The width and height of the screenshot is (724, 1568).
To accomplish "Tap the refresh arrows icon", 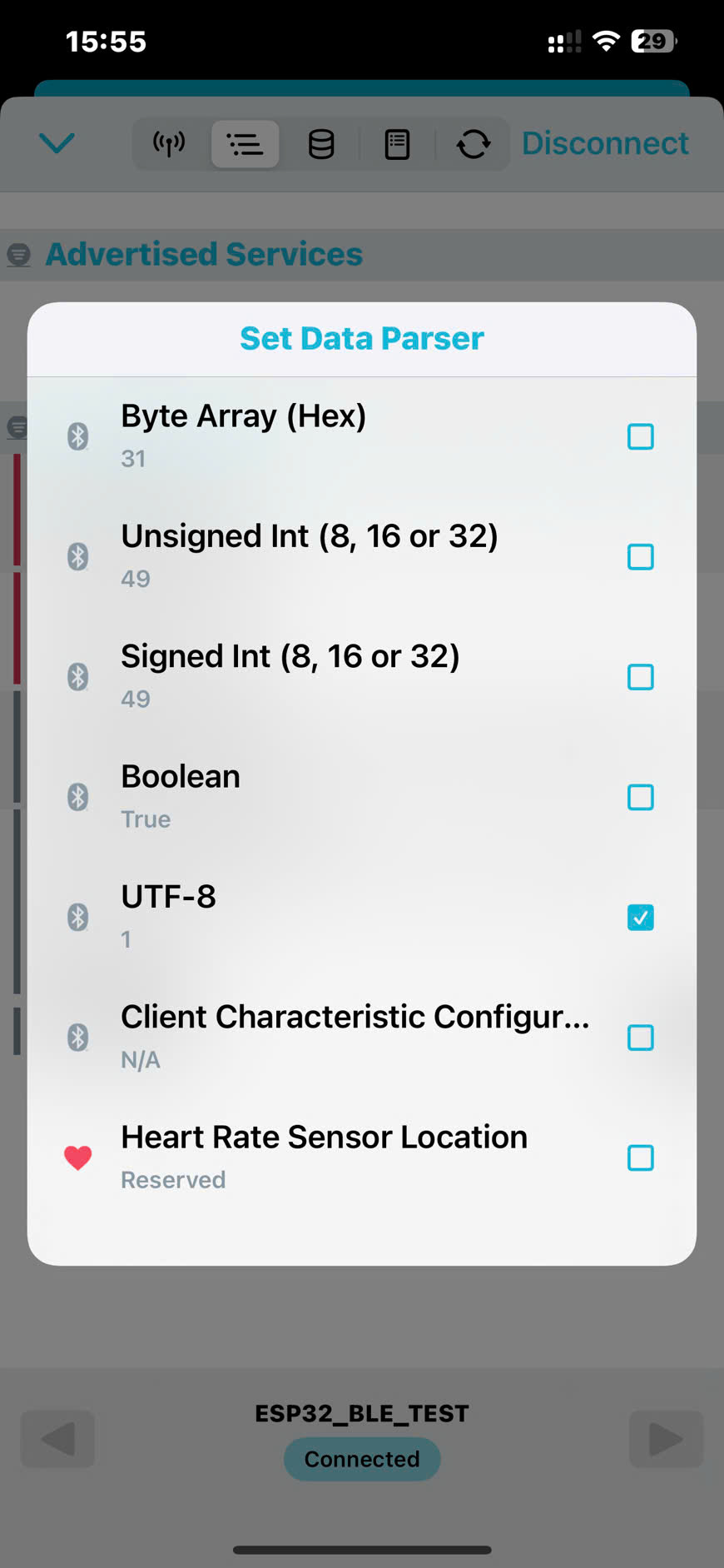I will (474, 144).
